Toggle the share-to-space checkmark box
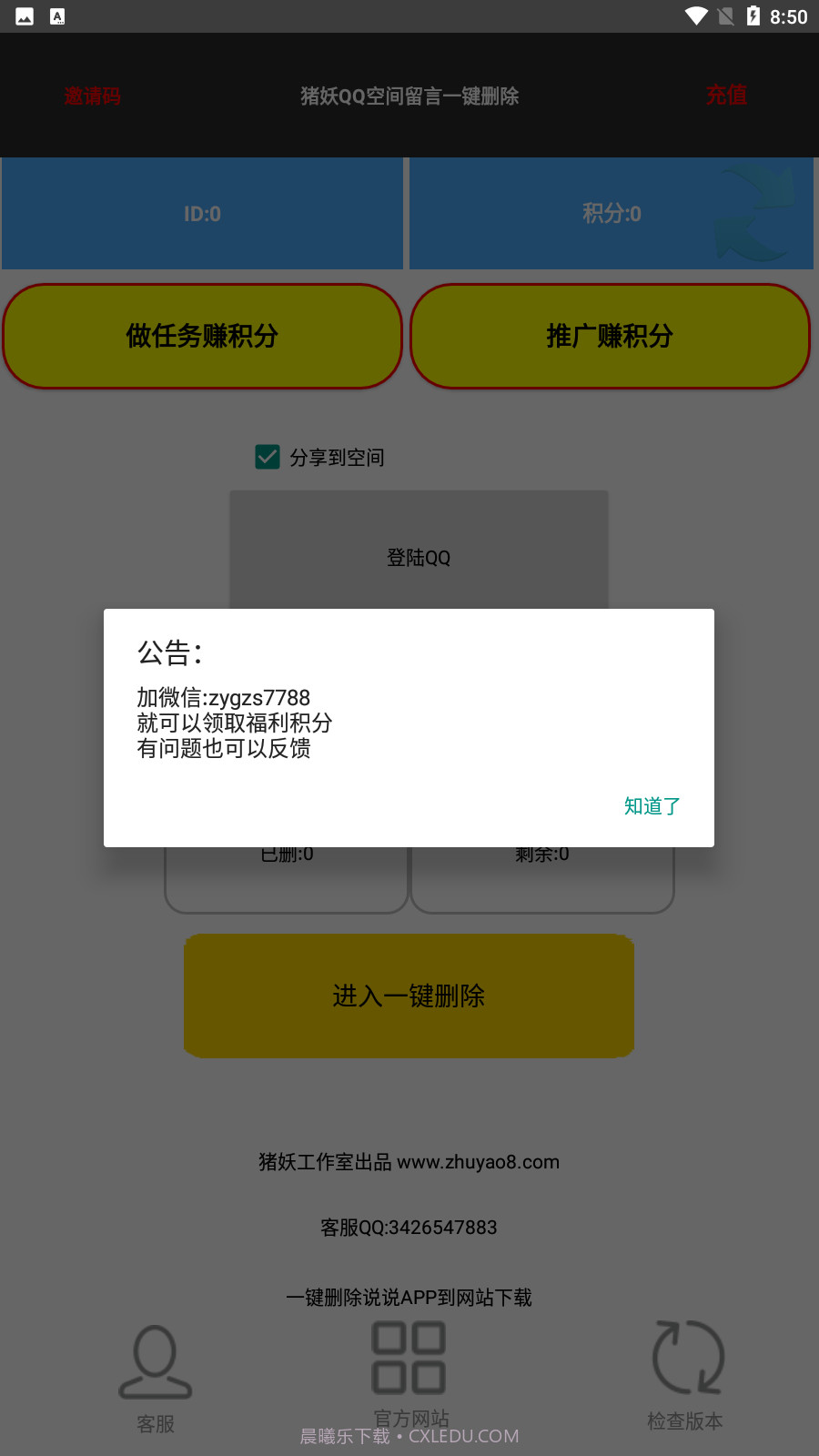Image resolution: width=819 pixels, height=1456 pixels. (x=266, y=457)
